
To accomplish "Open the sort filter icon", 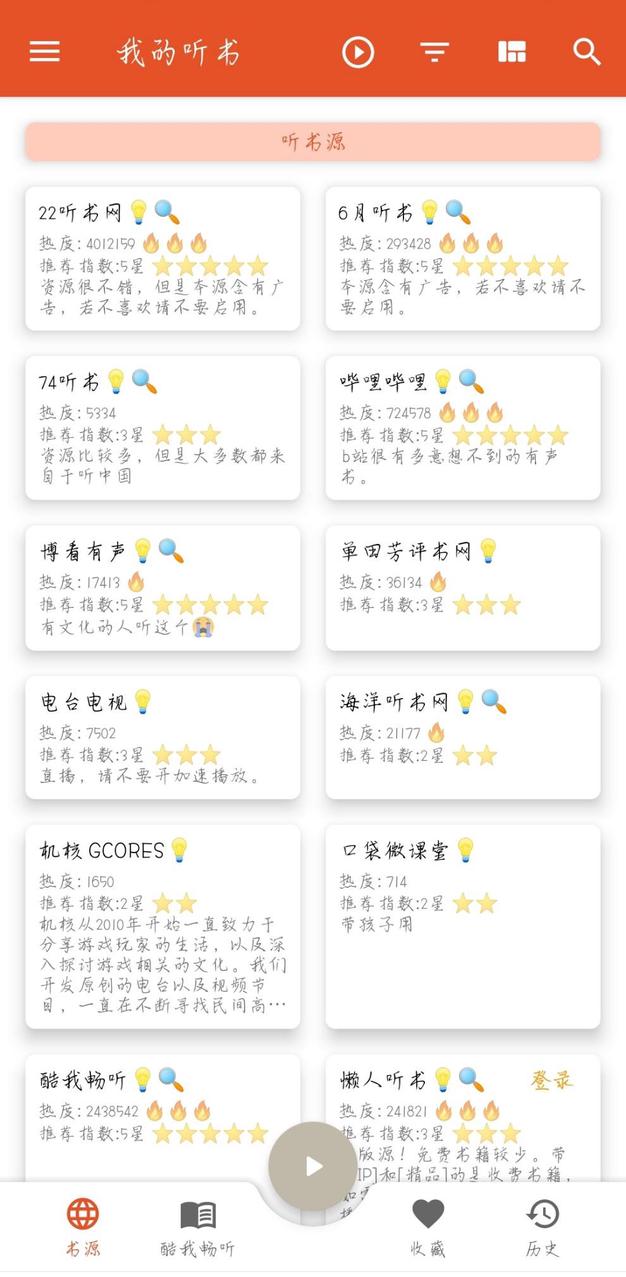I will pos(434,52).
